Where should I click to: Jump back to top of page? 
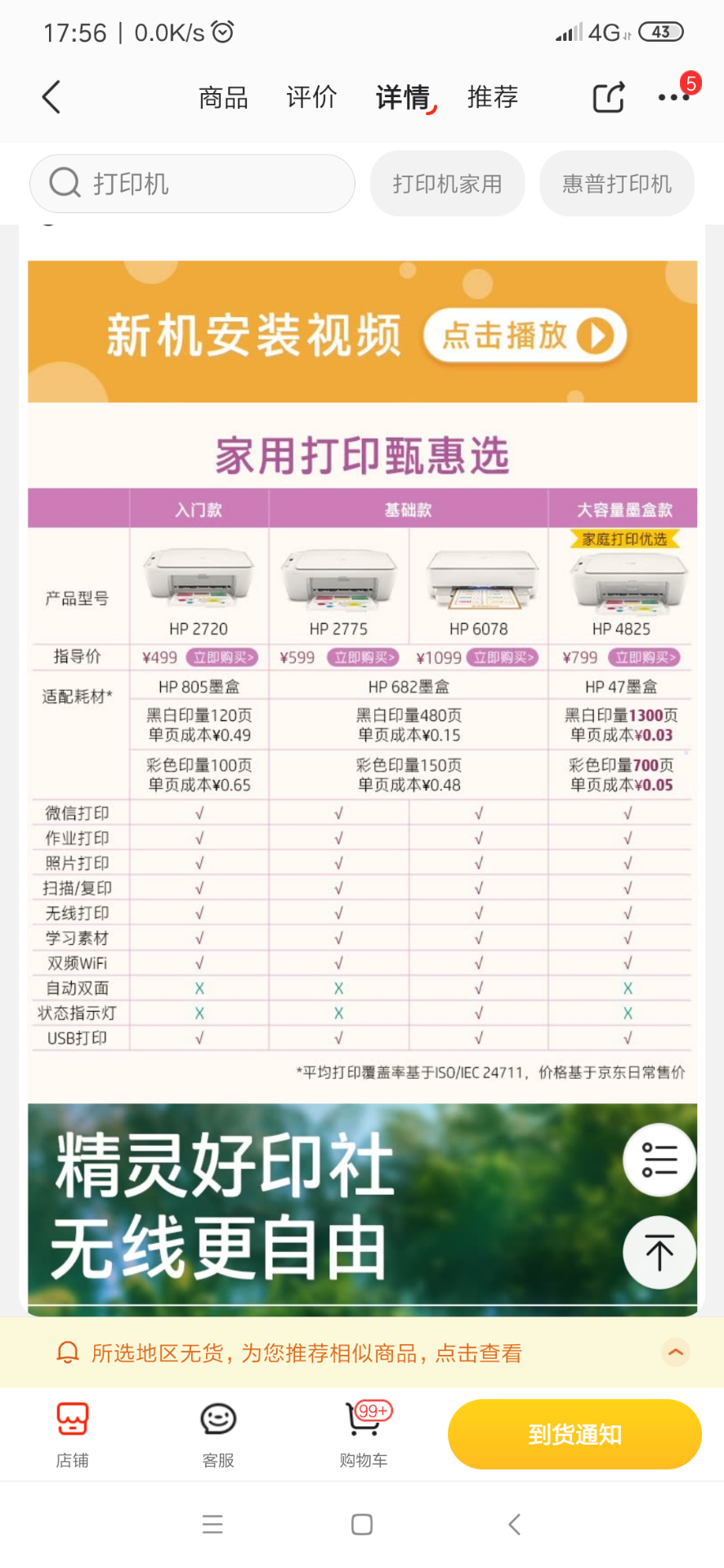[x=659, y=1252]
